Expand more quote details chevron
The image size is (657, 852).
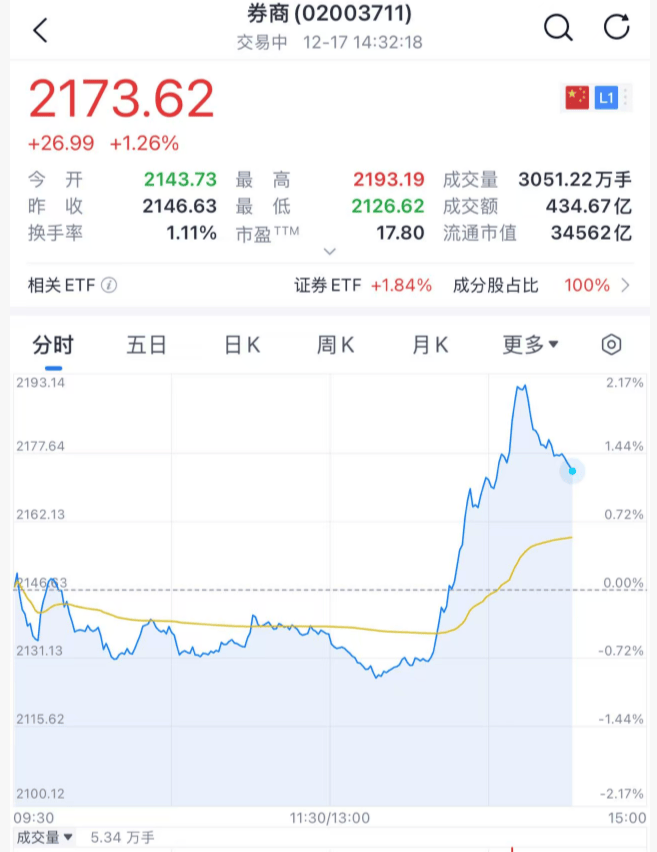coord(330,252)
